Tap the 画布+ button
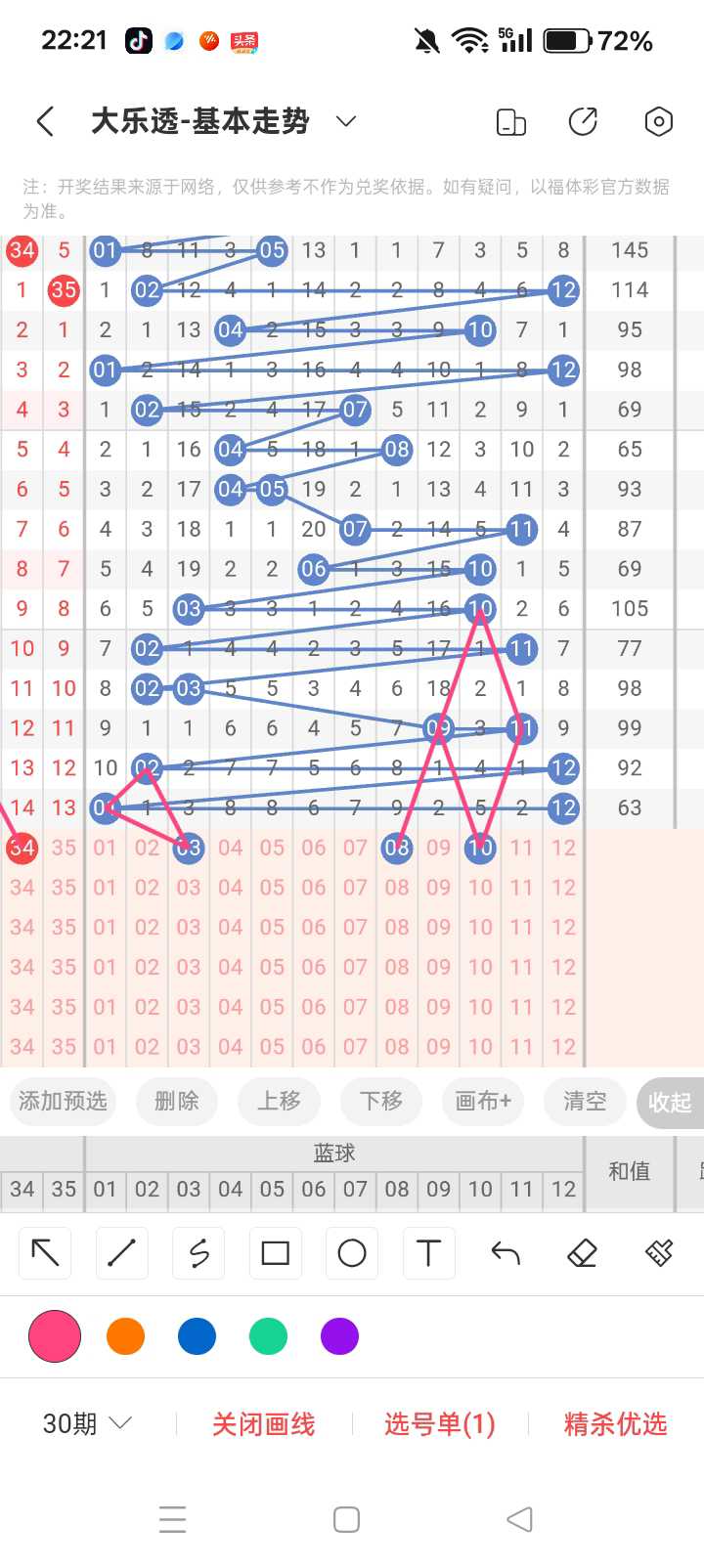 [x=483, y=1101]
